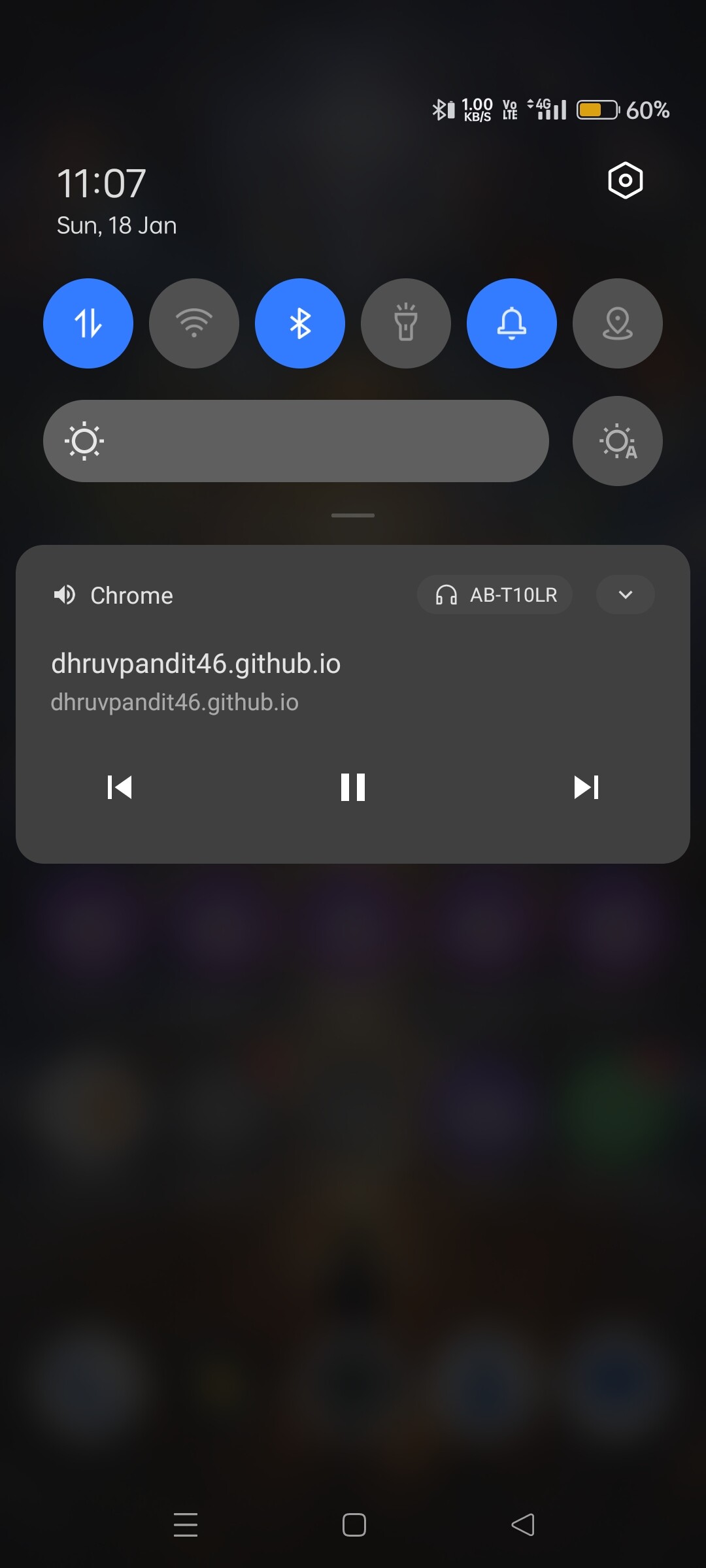Turn on the flashlight
Viewport: 706px width, 1568px height.
tap(406, 323)
